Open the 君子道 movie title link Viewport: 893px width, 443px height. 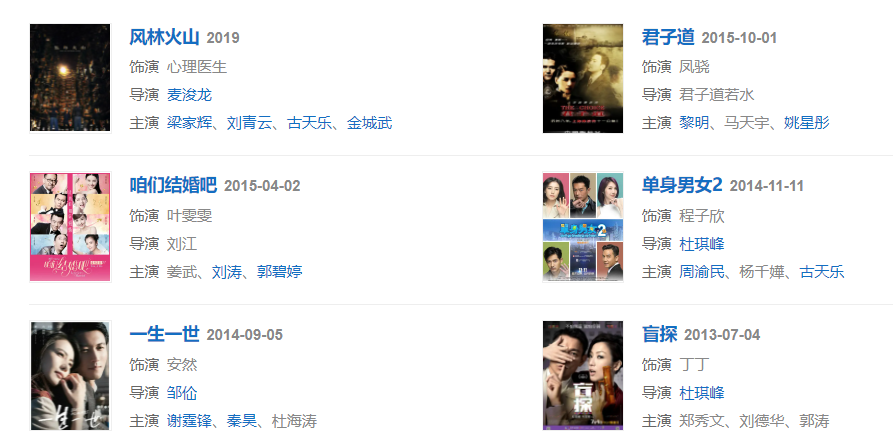(x=668, y=38)
